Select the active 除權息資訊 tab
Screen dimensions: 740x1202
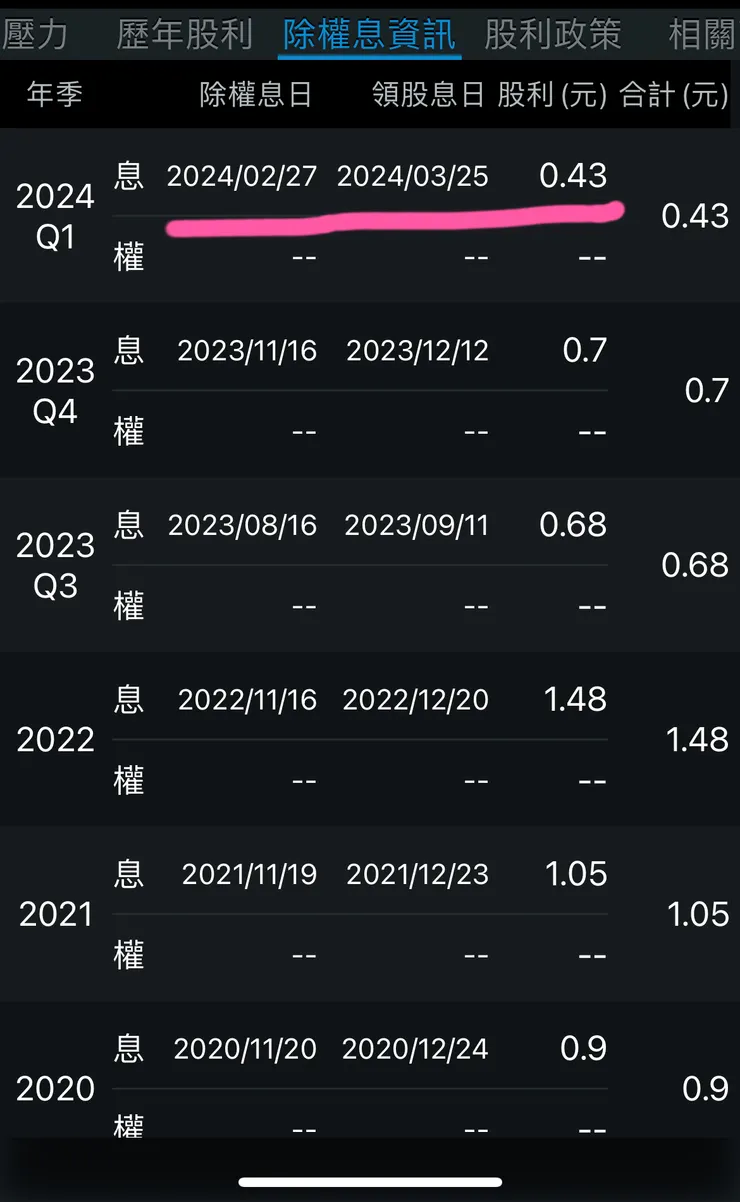pos(368,33)
